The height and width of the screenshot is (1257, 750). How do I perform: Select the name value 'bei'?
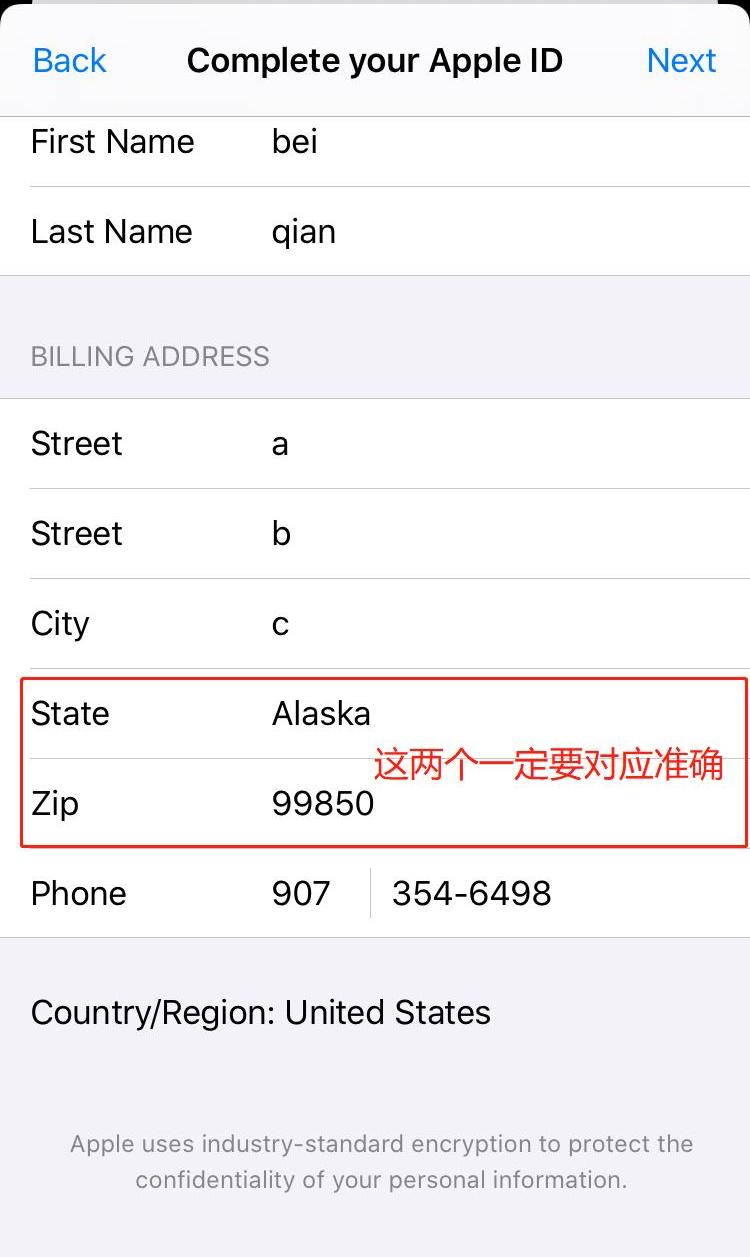[293, 142]
